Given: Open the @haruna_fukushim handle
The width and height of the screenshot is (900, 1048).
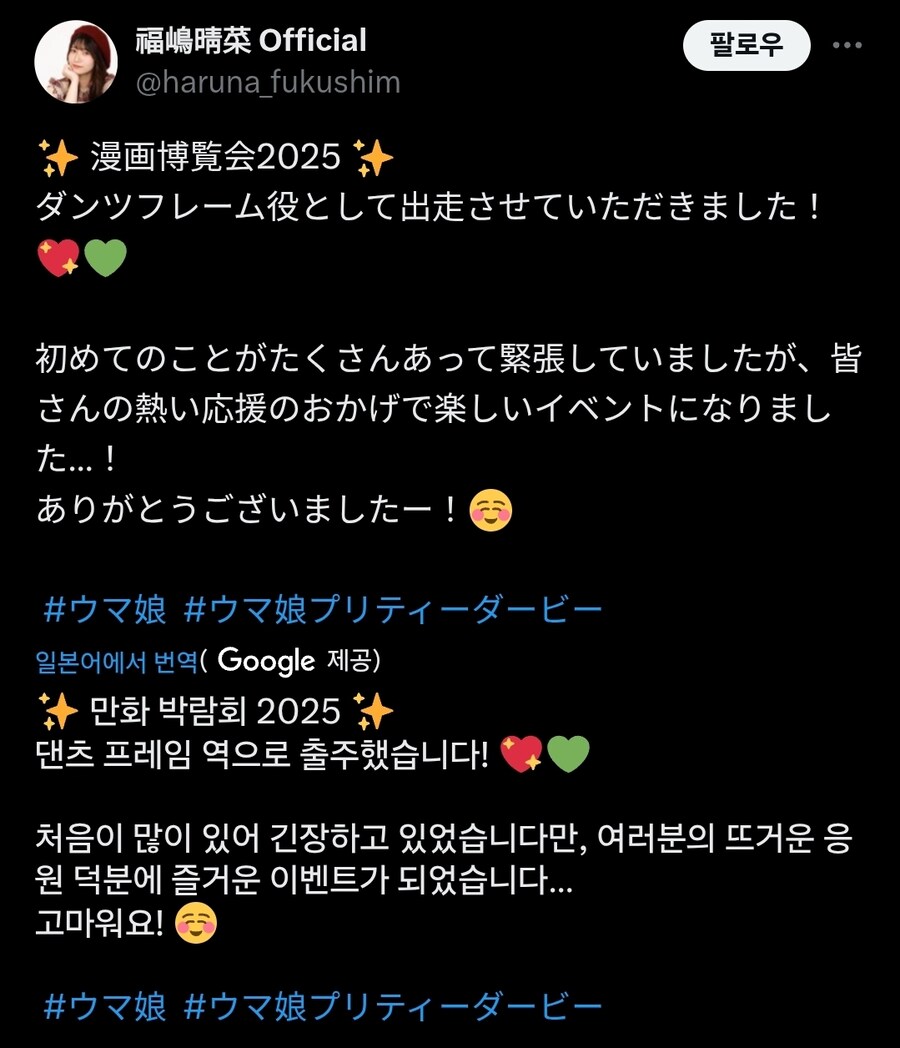Looking at the screenshot, I should (267, 82).
